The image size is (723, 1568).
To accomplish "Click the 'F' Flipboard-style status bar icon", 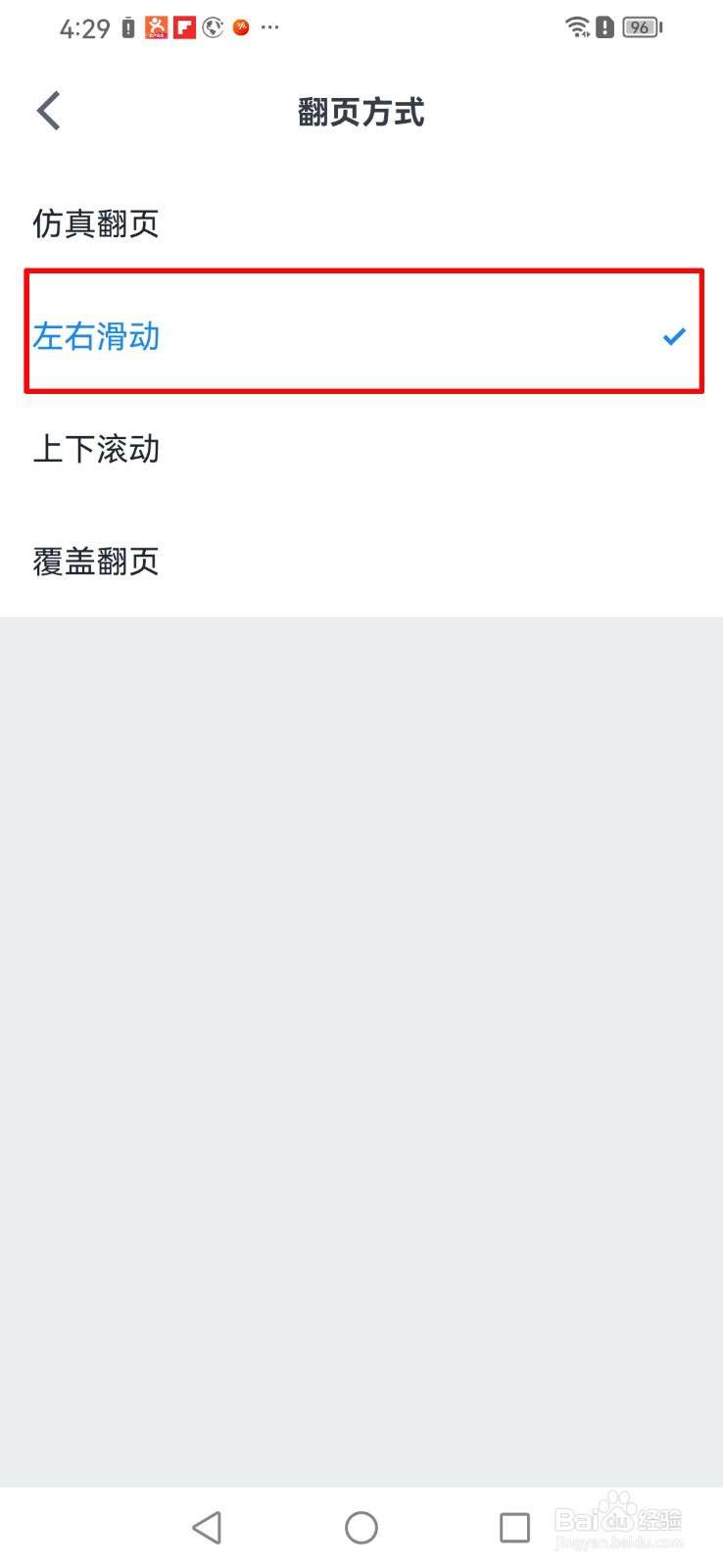I will [184, 25].
